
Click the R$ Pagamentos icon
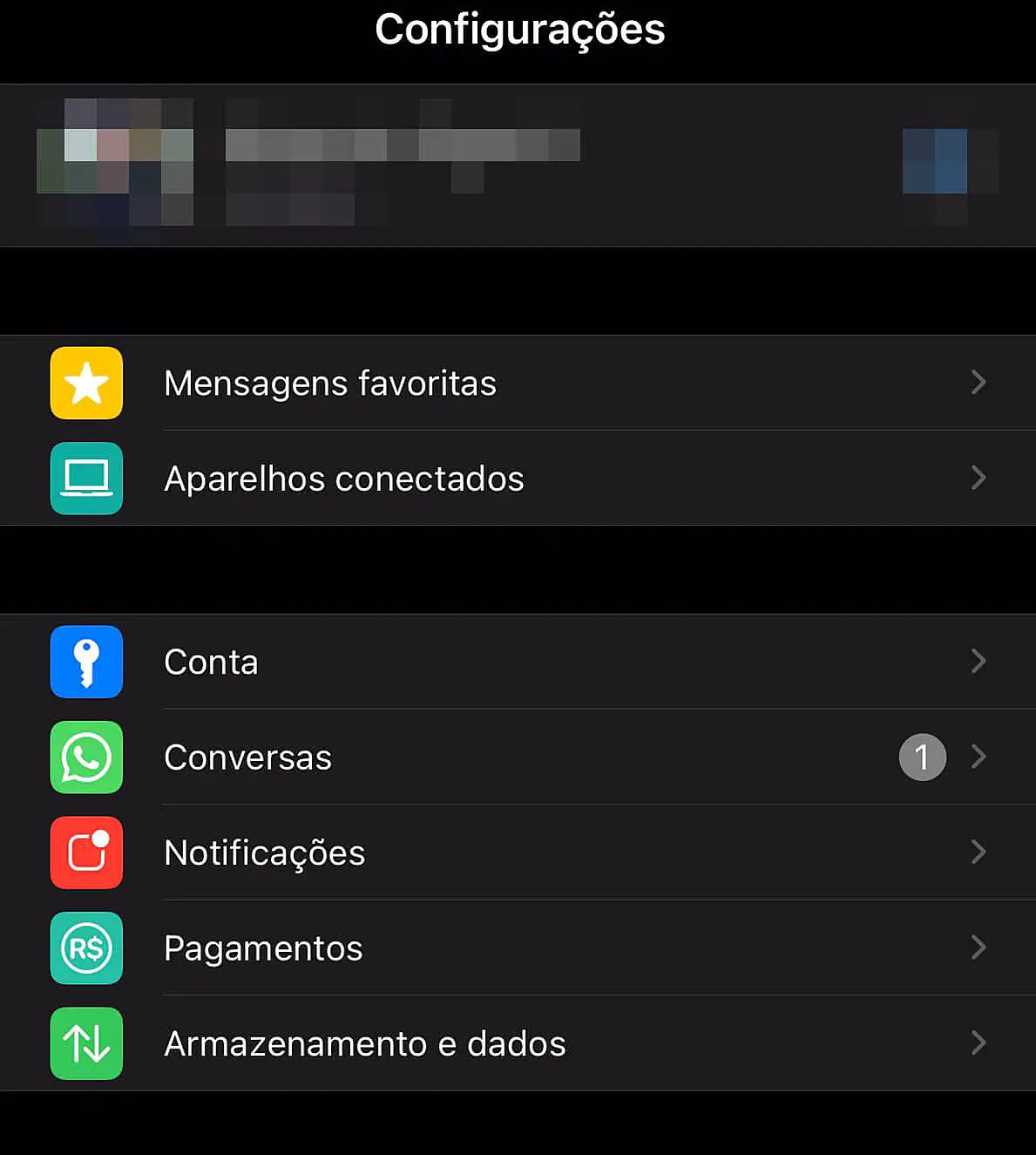click(86, 948)
